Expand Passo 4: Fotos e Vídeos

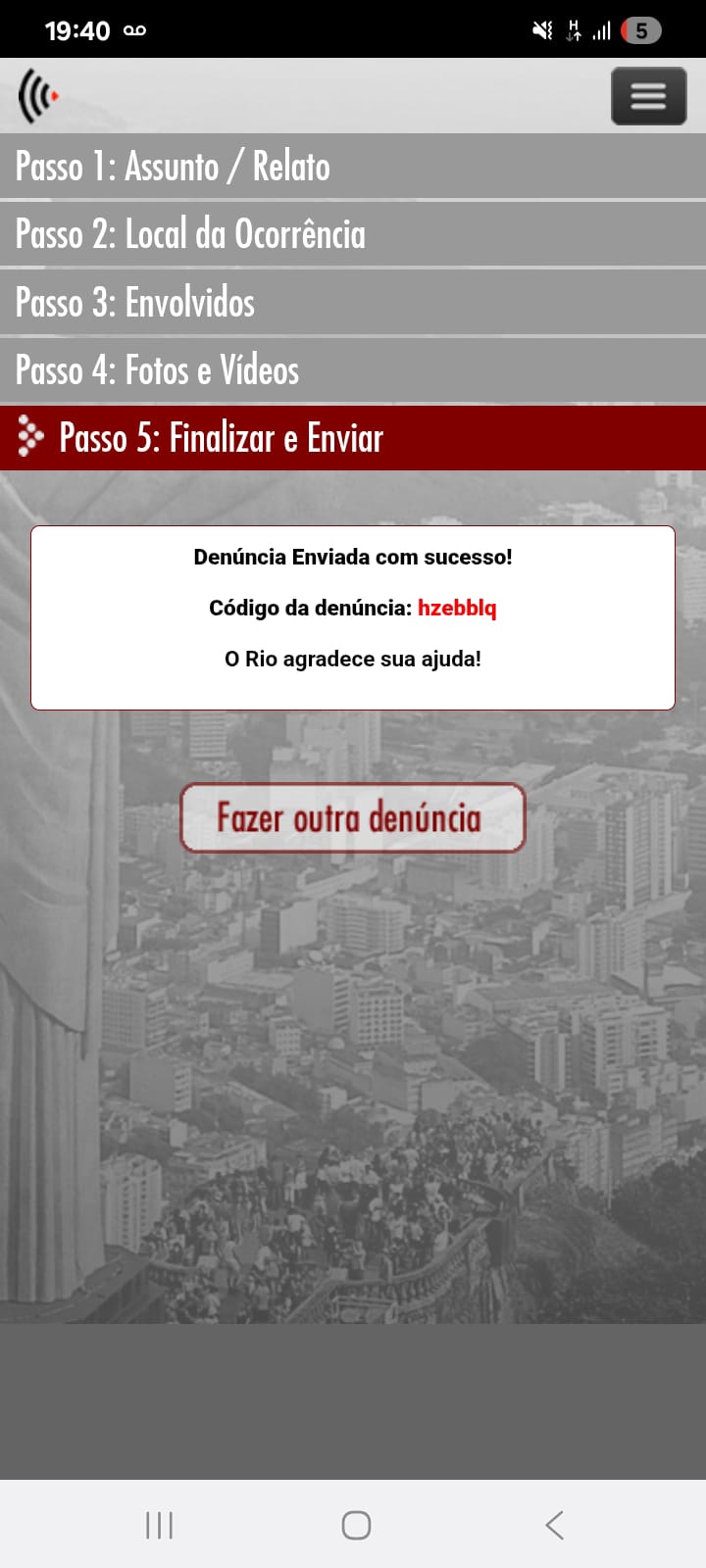point(353,369)
